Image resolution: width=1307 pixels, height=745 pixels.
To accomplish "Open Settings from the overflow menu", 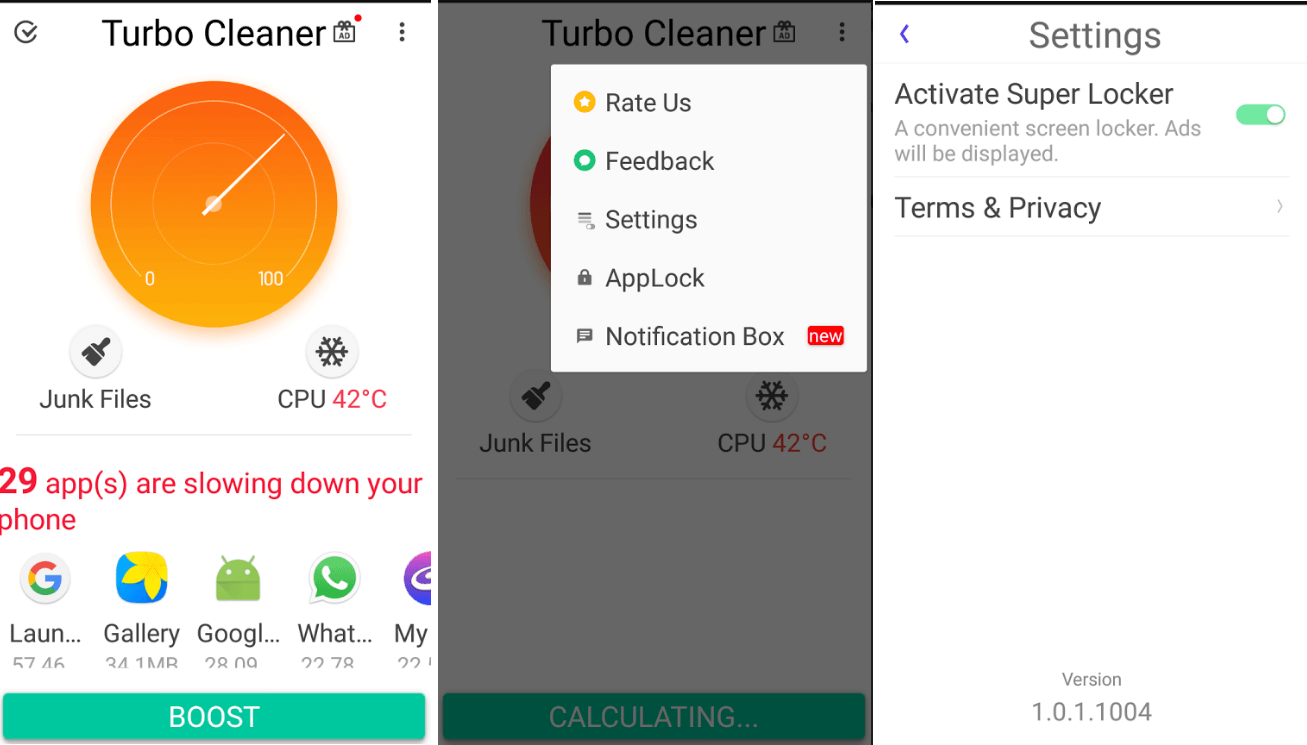I will [x=651, y=220].
